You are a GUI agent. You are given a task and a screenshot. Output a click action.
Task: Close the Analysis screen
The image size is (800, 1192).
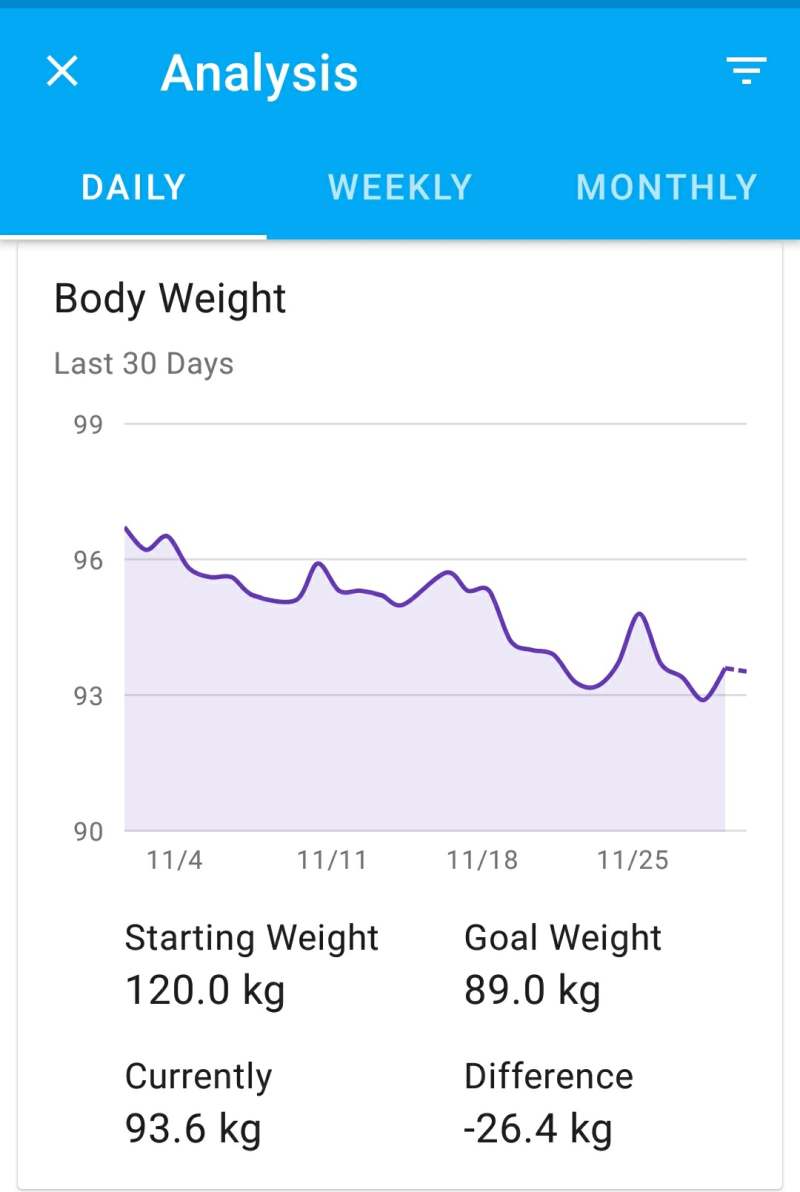pyautogui.click(x=62, y=72)
